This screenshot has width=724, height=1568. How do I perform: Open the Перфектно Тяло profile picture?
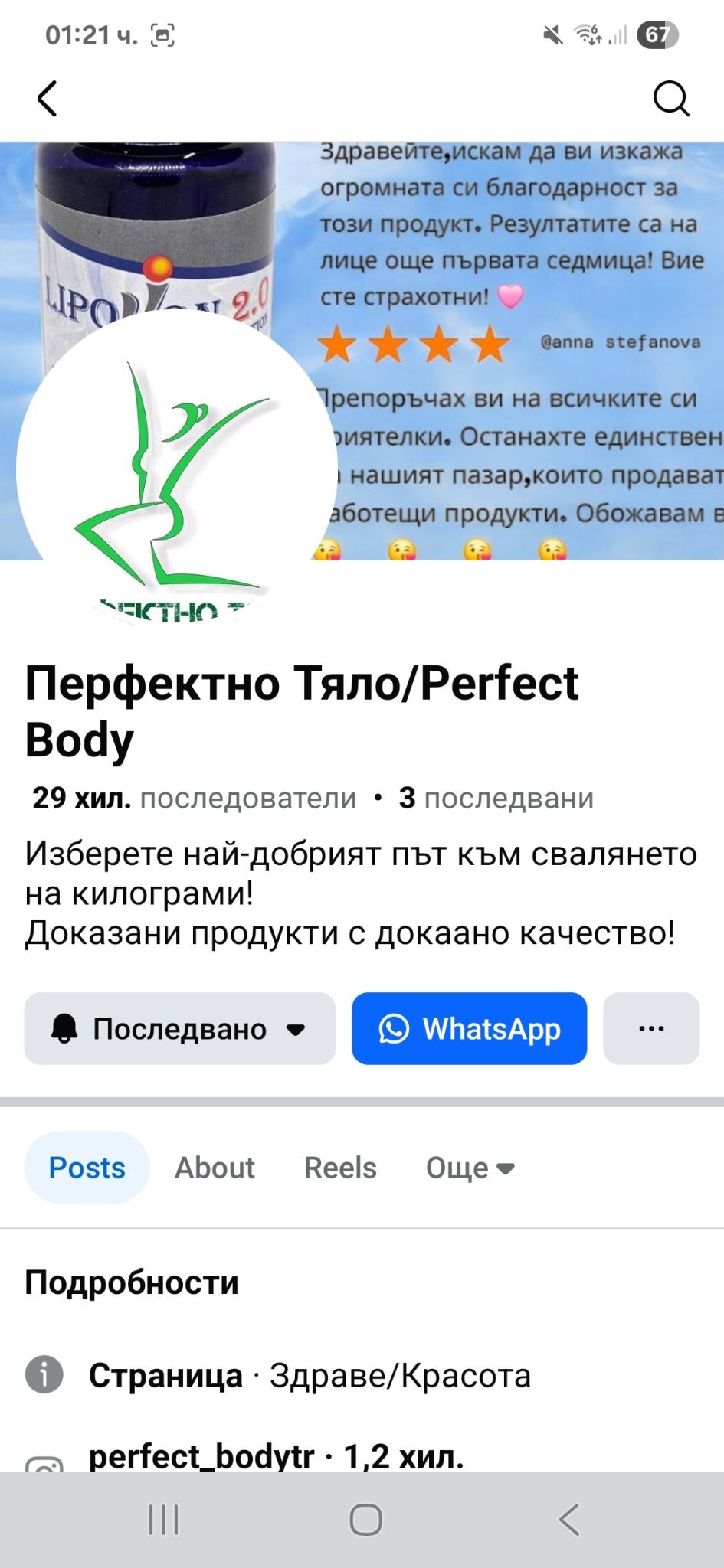176,469
